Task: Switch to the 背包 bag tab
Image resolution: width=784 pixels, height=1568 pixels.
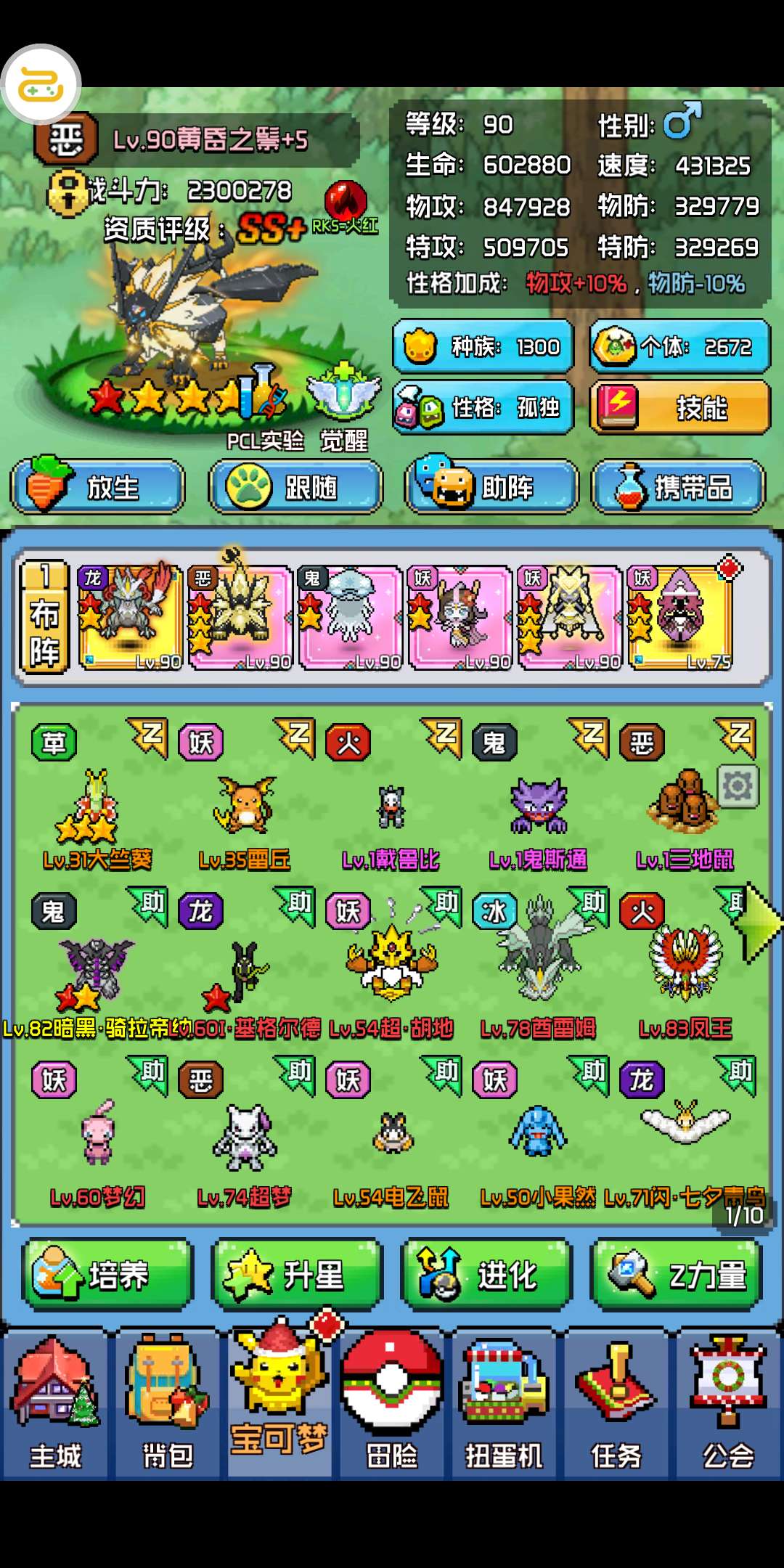Action: coord(168,1405)
